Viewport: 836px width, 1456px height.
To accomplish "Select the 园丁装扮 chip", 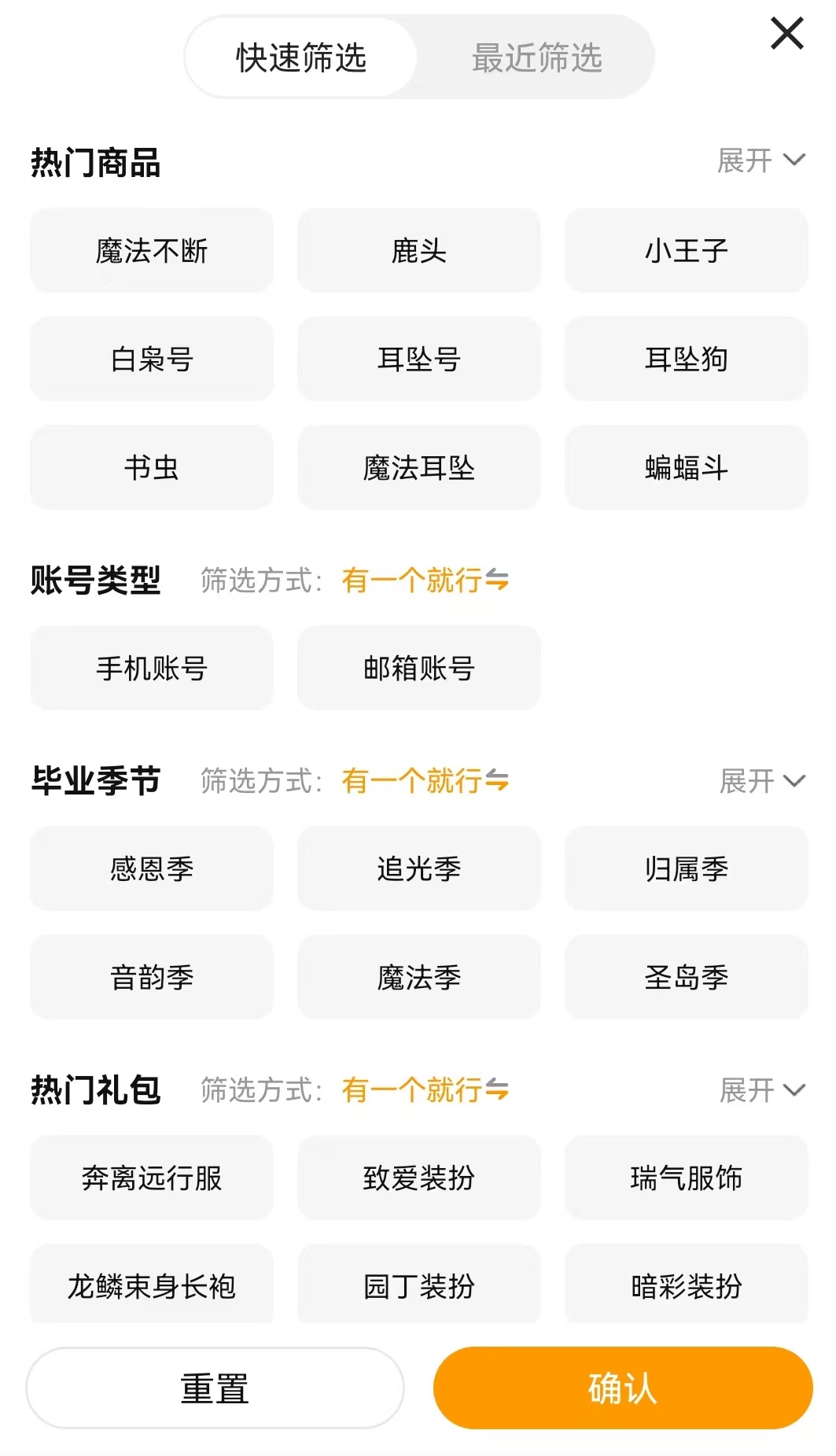I will tap(418, 1287).
